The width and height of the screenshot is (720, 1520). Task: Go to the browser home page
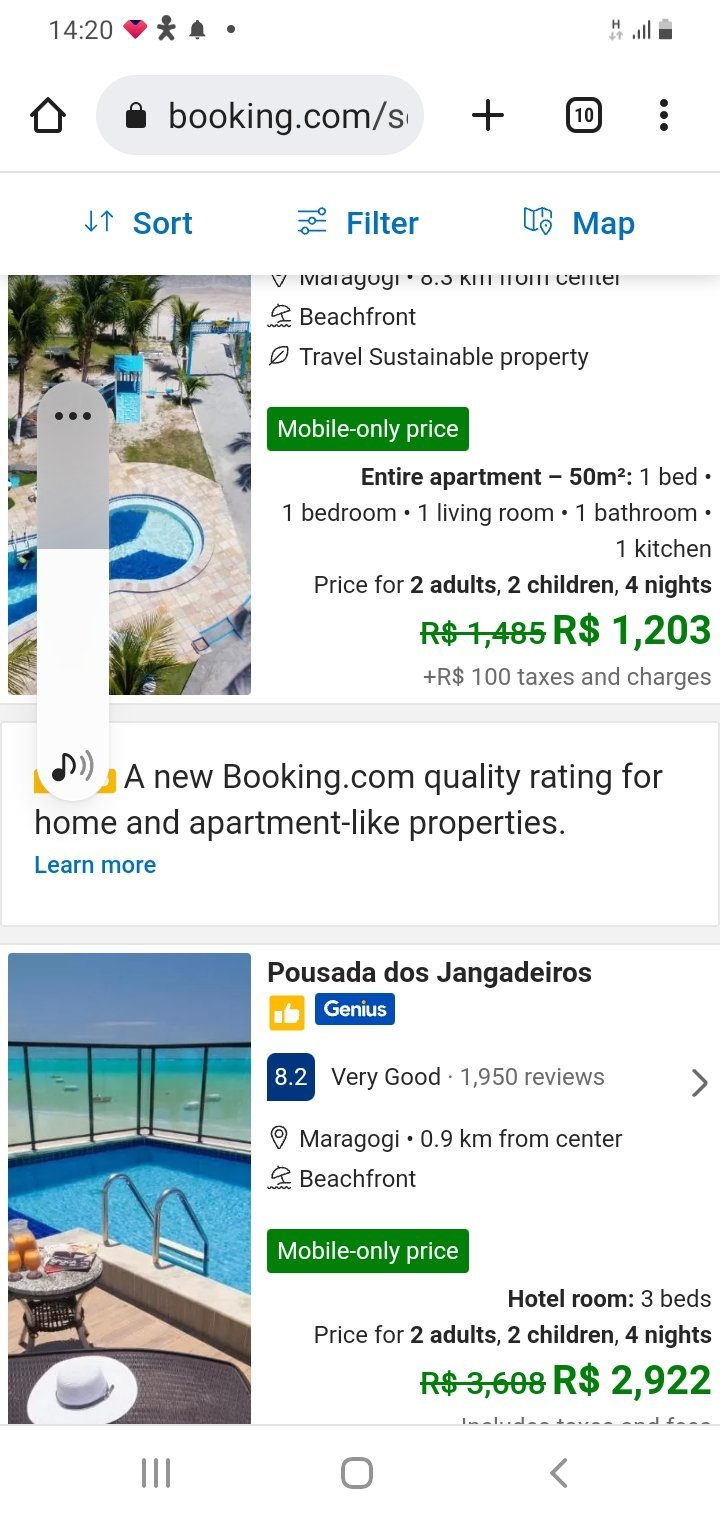(x=48, y=116)
